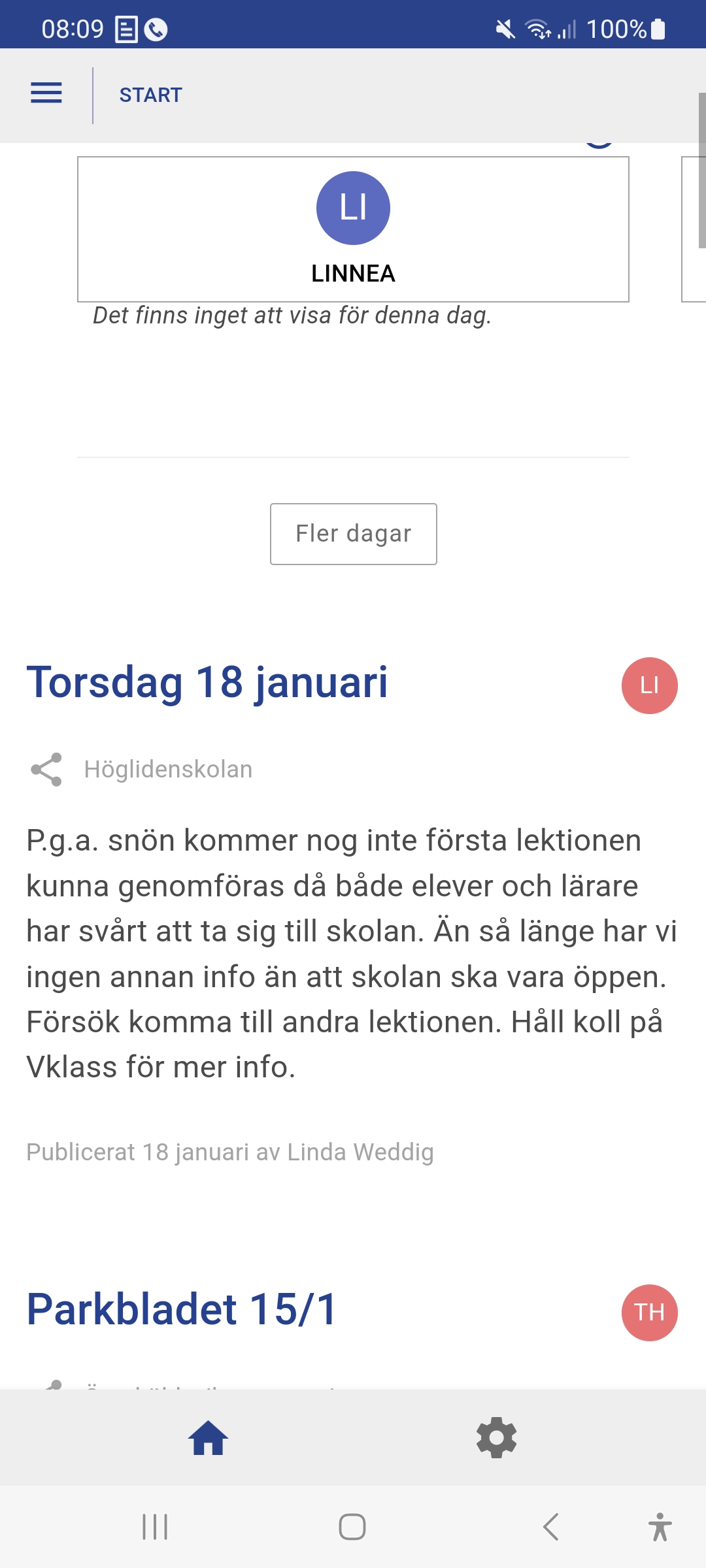Viewport: 706px width, 1568px height.
Task: Show more days with Fler dagar
Action: [x=353, y=534]
